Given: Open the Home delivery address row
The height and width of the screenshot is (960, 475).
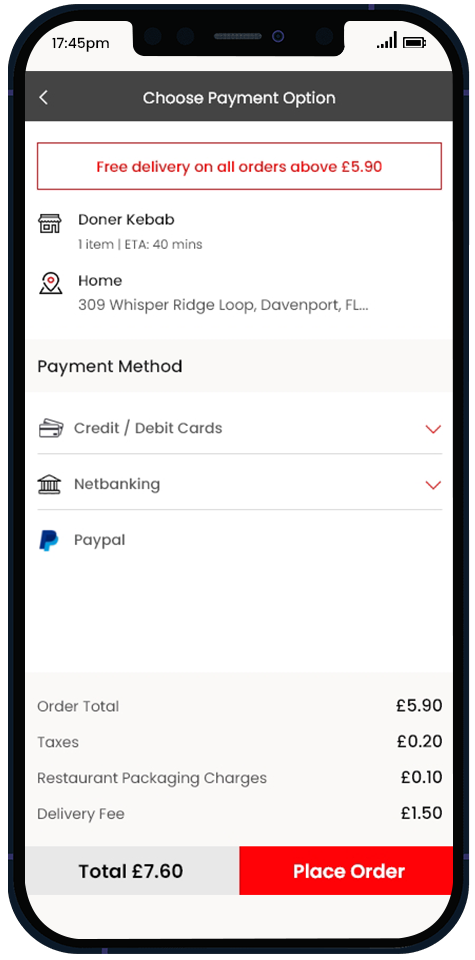Looking at the screenshot, I should tap(239, 293).
